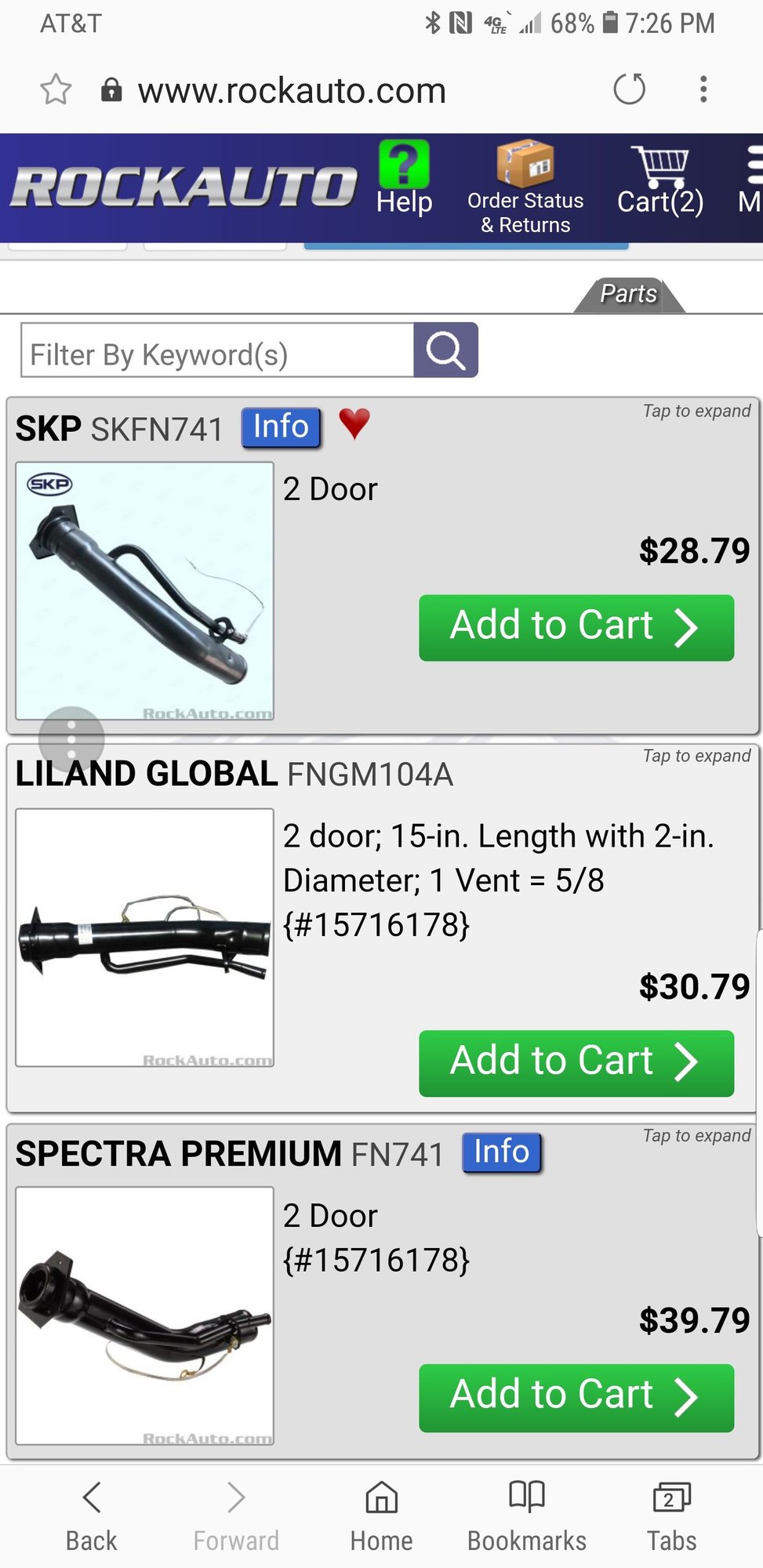
Task: Open Info for SKP SKFN741
Action: [x=281, y=427]
